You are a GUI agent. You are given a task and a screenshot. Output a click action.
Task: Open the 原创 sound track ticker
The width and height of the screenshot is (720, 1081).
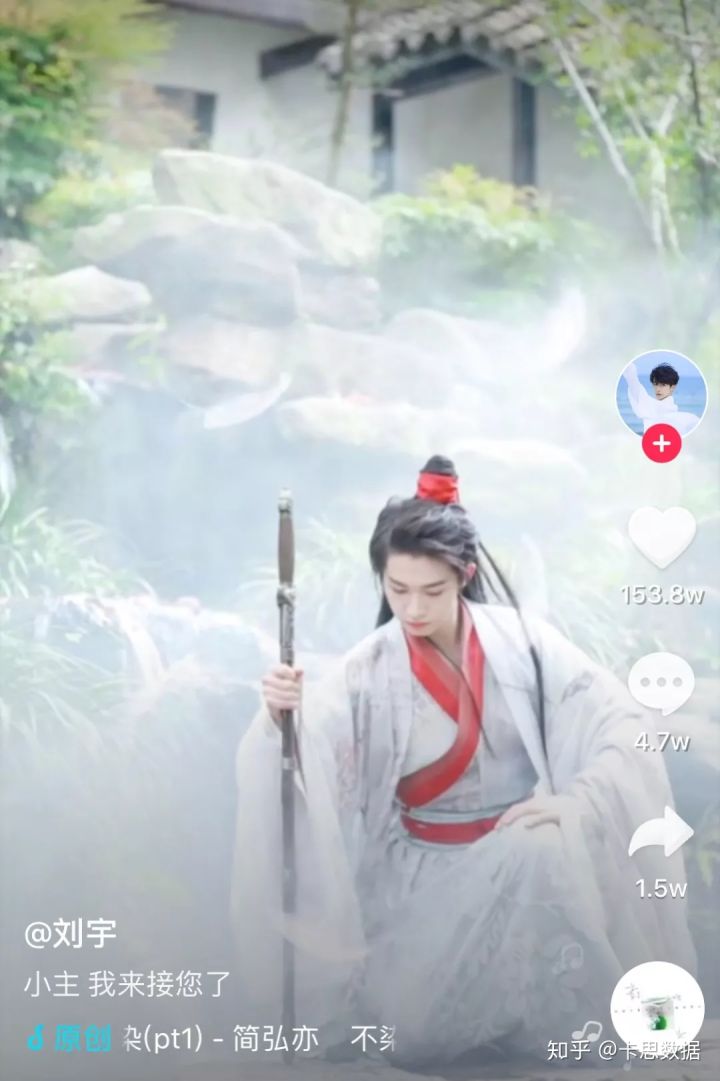pos(210,1038)
